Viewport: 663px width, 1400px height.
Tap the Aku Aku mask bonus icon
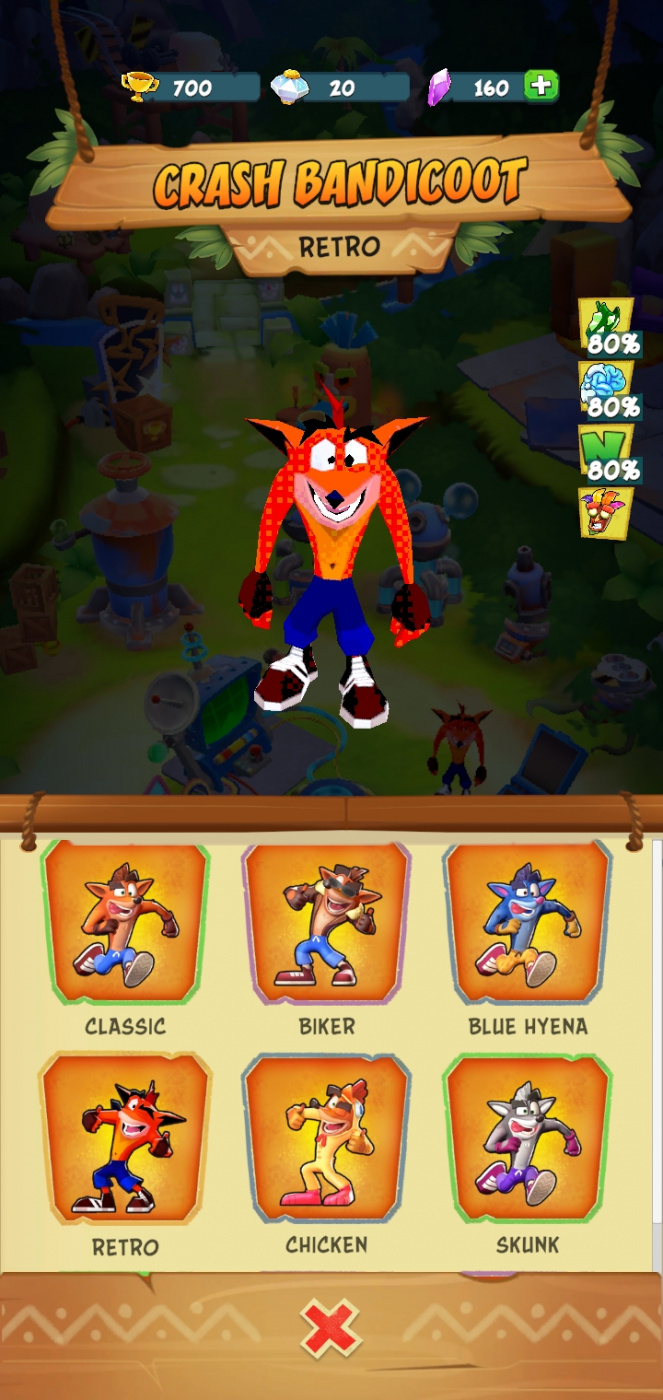pyautogui.click(x=604, y=512)
